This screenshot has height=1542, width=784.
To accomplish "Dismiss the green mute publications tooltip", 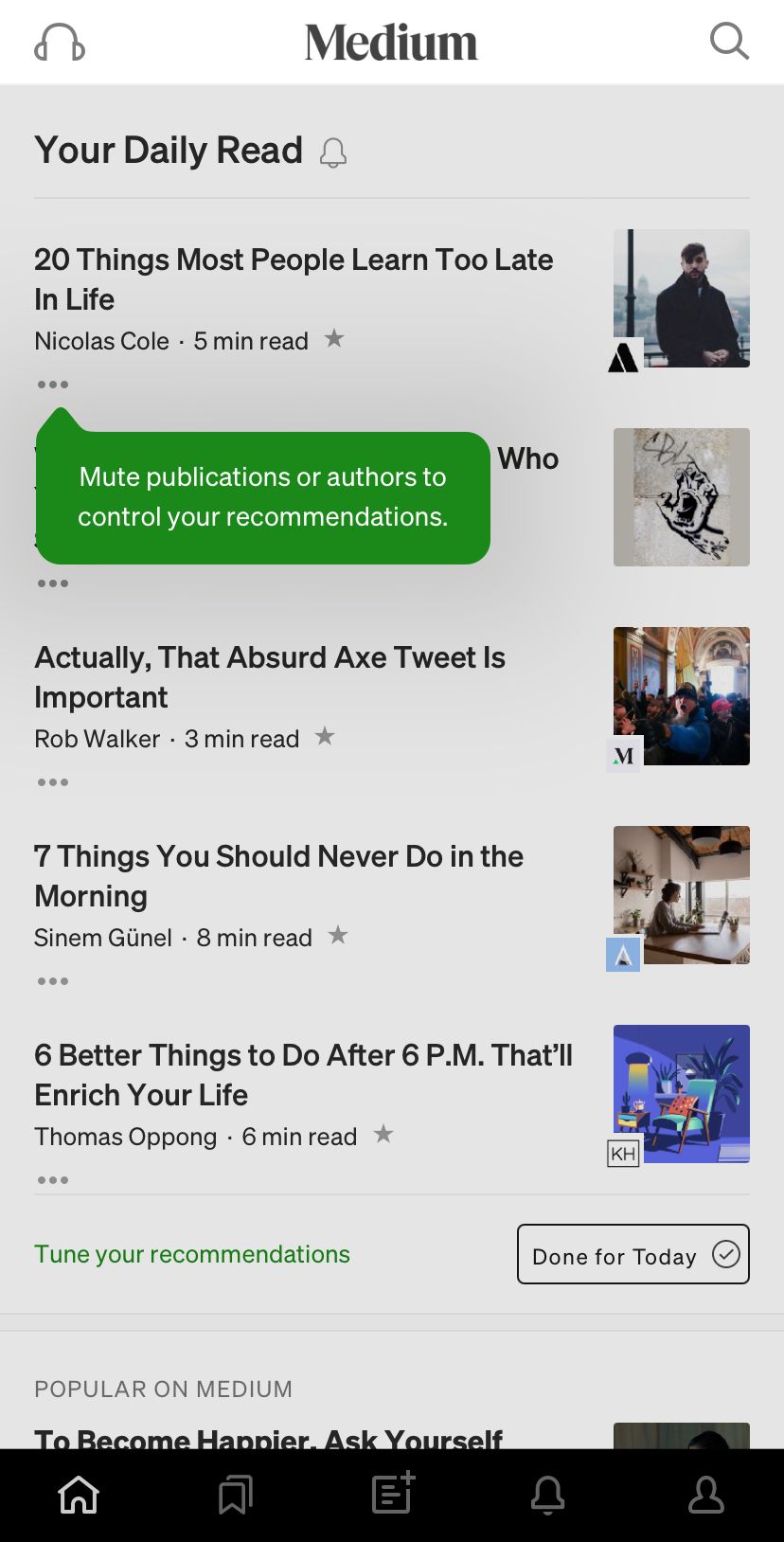I will [x=262, y=496].
